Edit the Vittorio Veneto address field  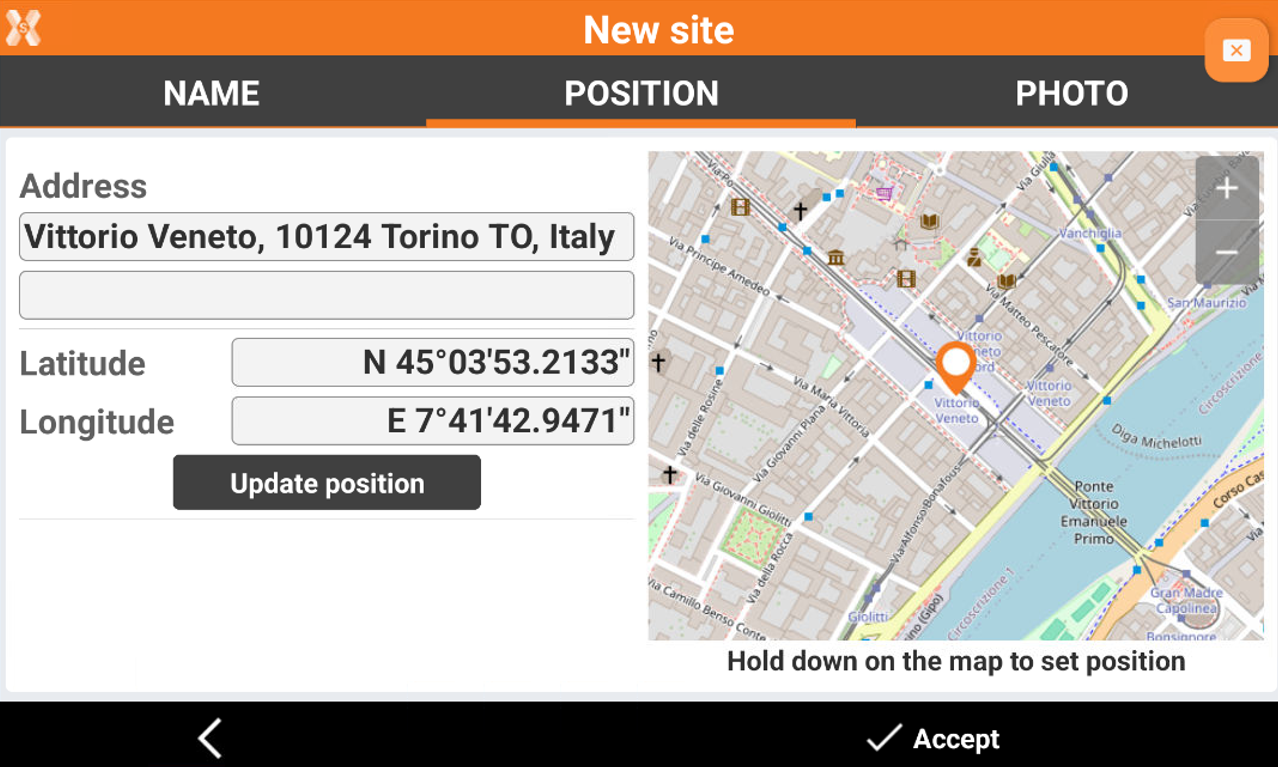click(326, 237)
